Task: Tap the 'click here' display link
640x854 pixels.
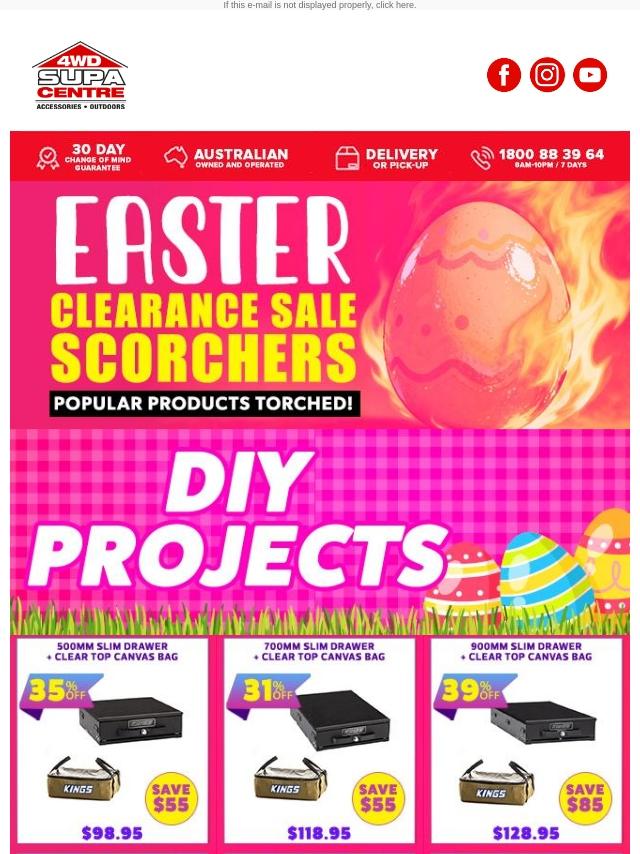Action: pos(395,5)
